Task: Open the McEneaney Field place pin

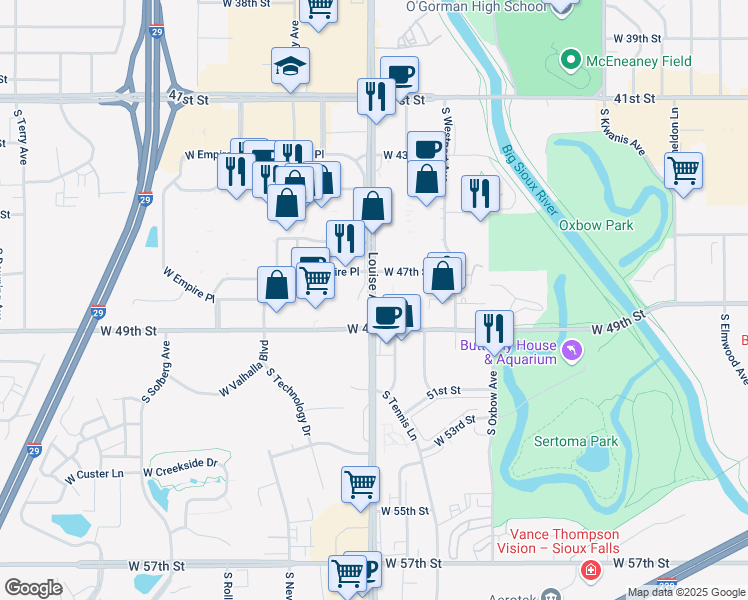Action: [571, 60]
